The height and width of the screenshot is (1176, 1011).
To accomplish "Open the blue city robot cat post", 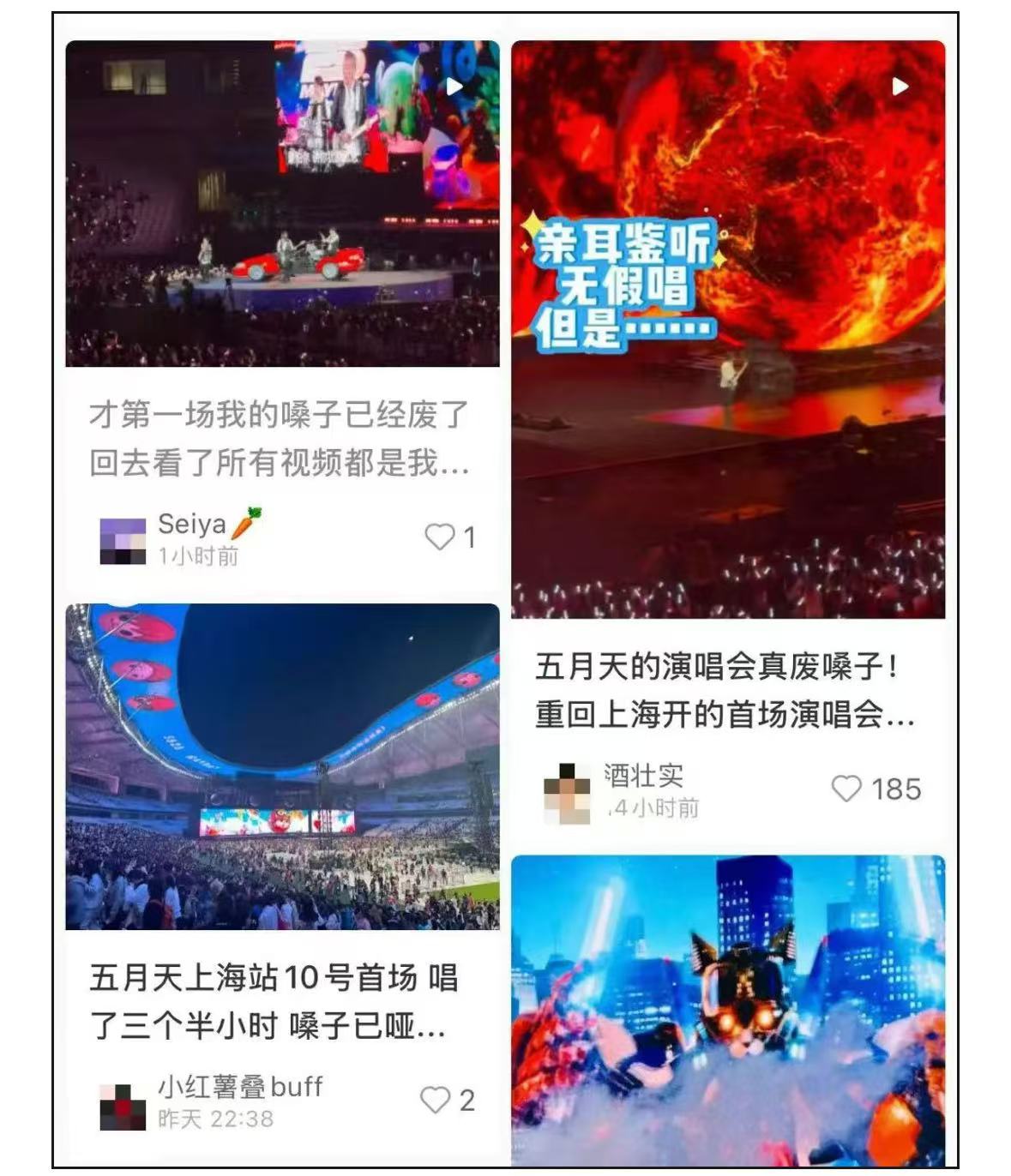I will coord(728,1011).
